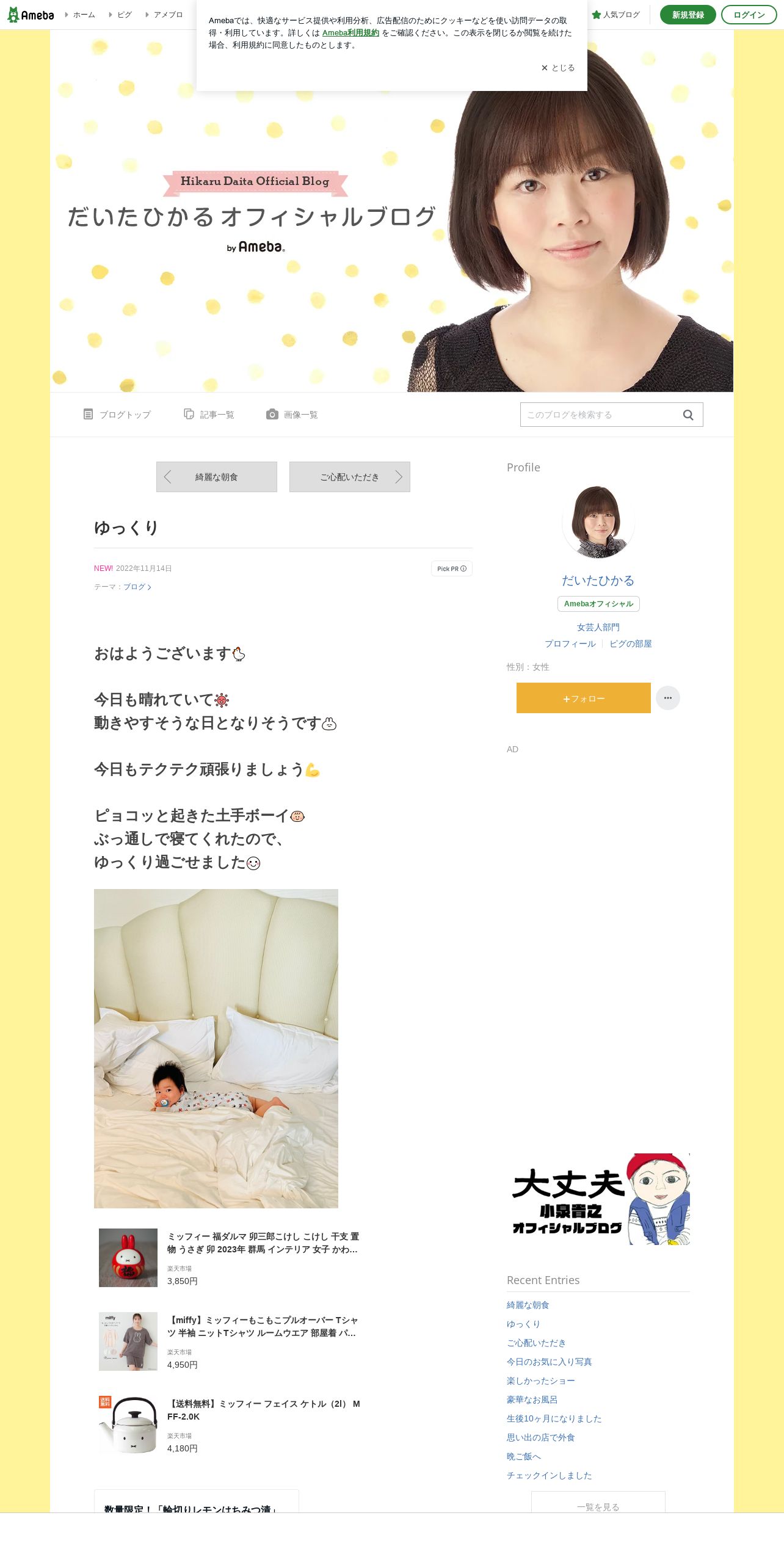Open the ピグの部屋 link

[631, 644]
